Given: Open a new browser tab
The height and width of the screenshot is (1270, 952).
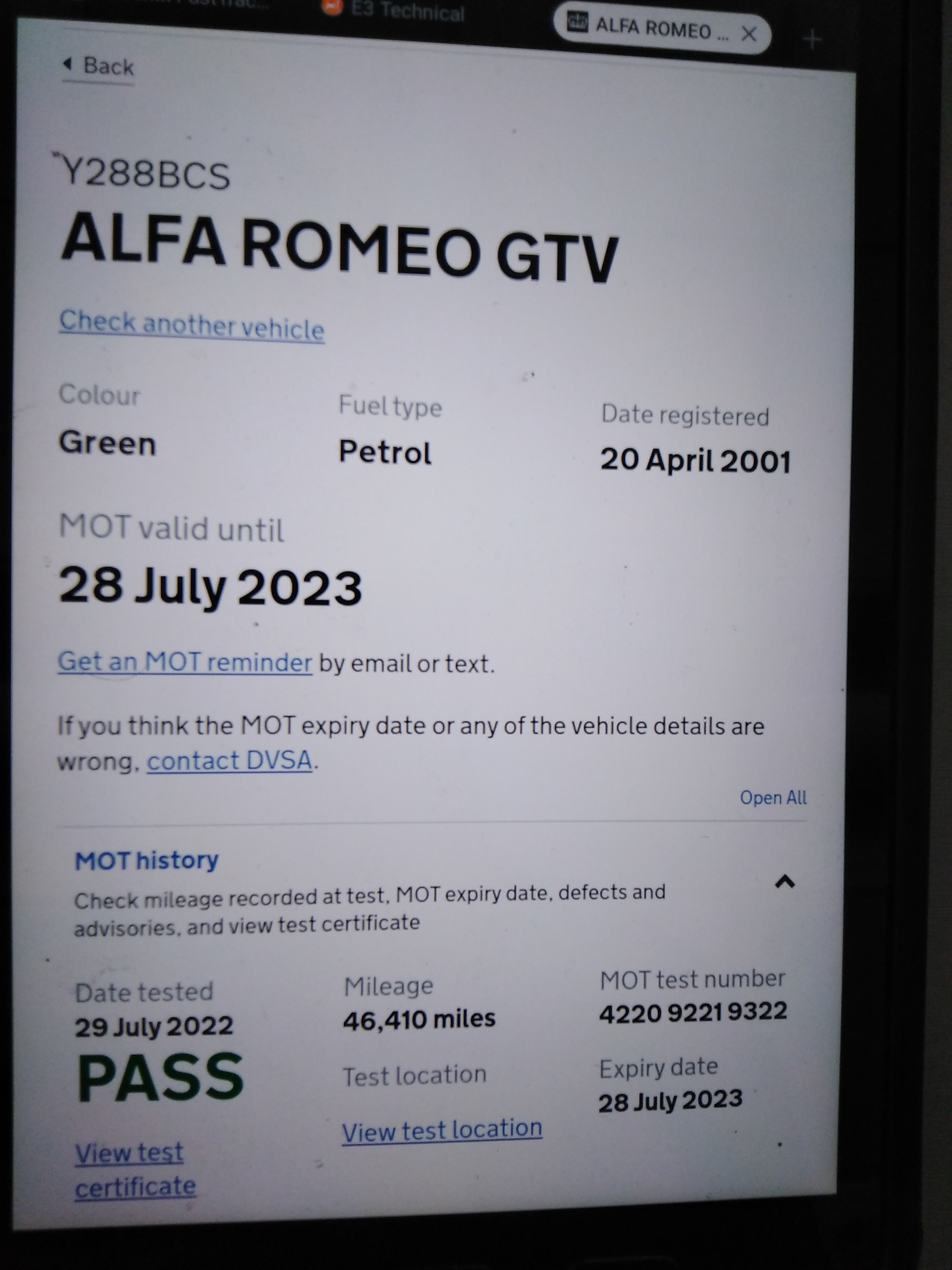Looking at the screenshot, I should [x=812, y=40].
